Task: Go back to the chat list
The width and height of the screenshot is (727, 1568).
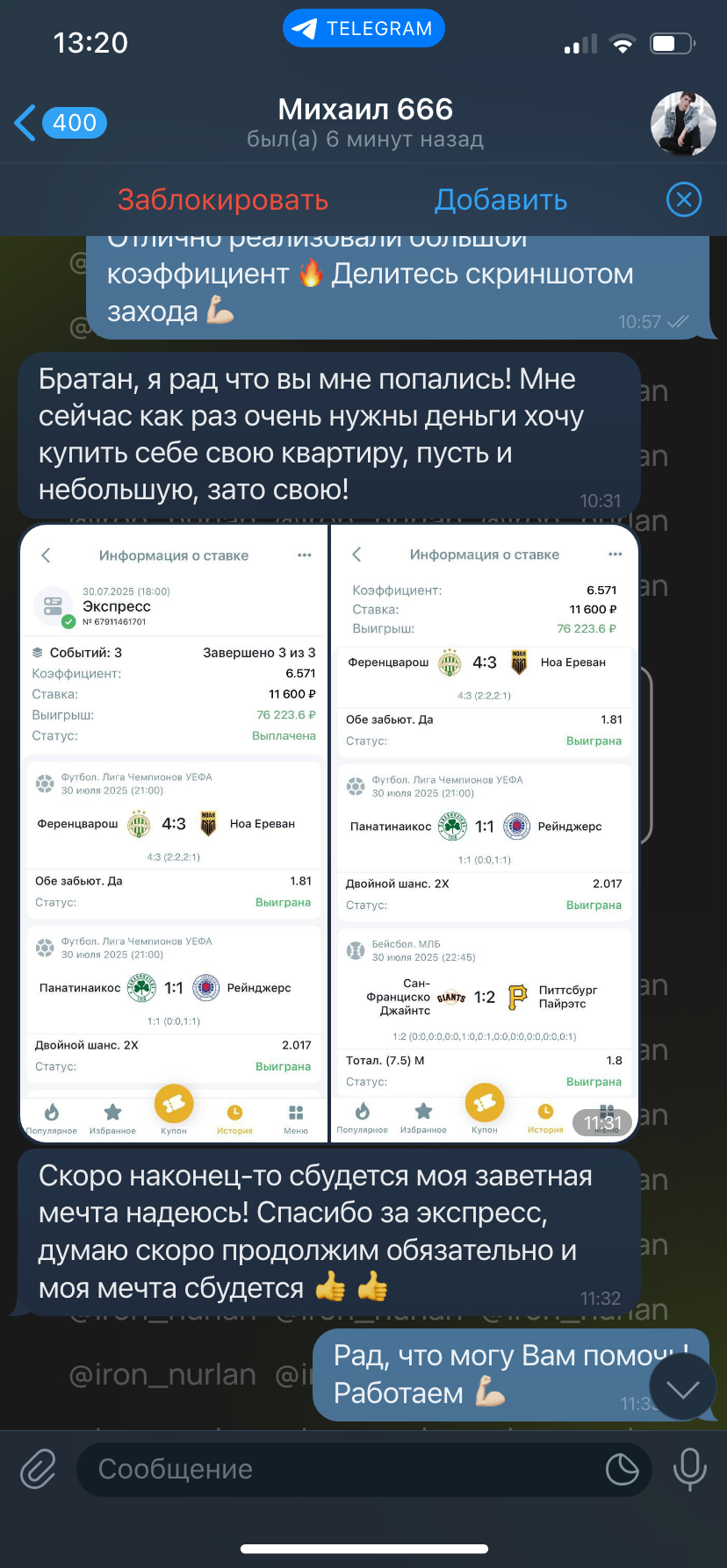Action: point(60,123)
